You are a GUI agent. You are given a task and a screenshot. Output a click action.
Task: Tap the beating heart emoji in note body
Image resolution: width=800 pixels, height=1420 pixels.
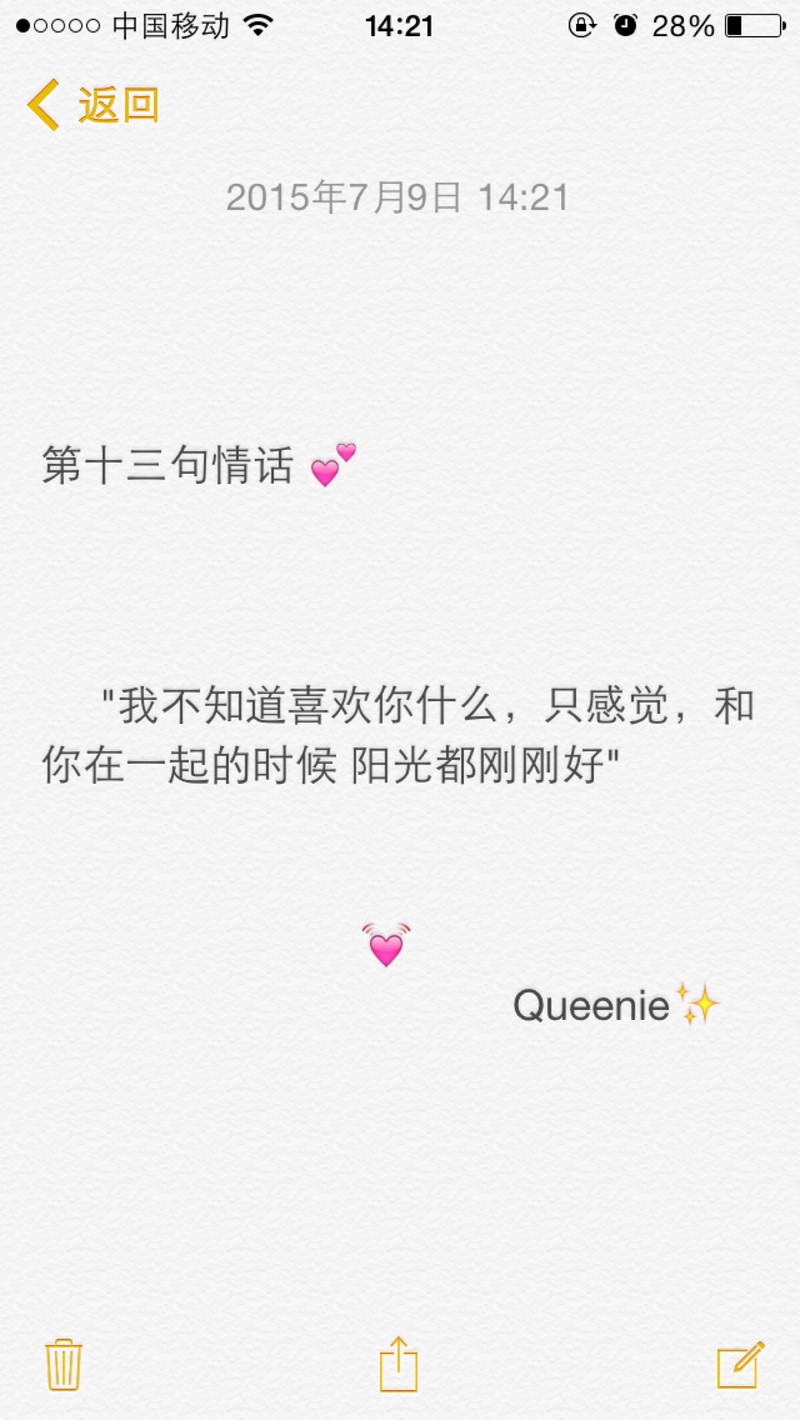pos(385,947)
